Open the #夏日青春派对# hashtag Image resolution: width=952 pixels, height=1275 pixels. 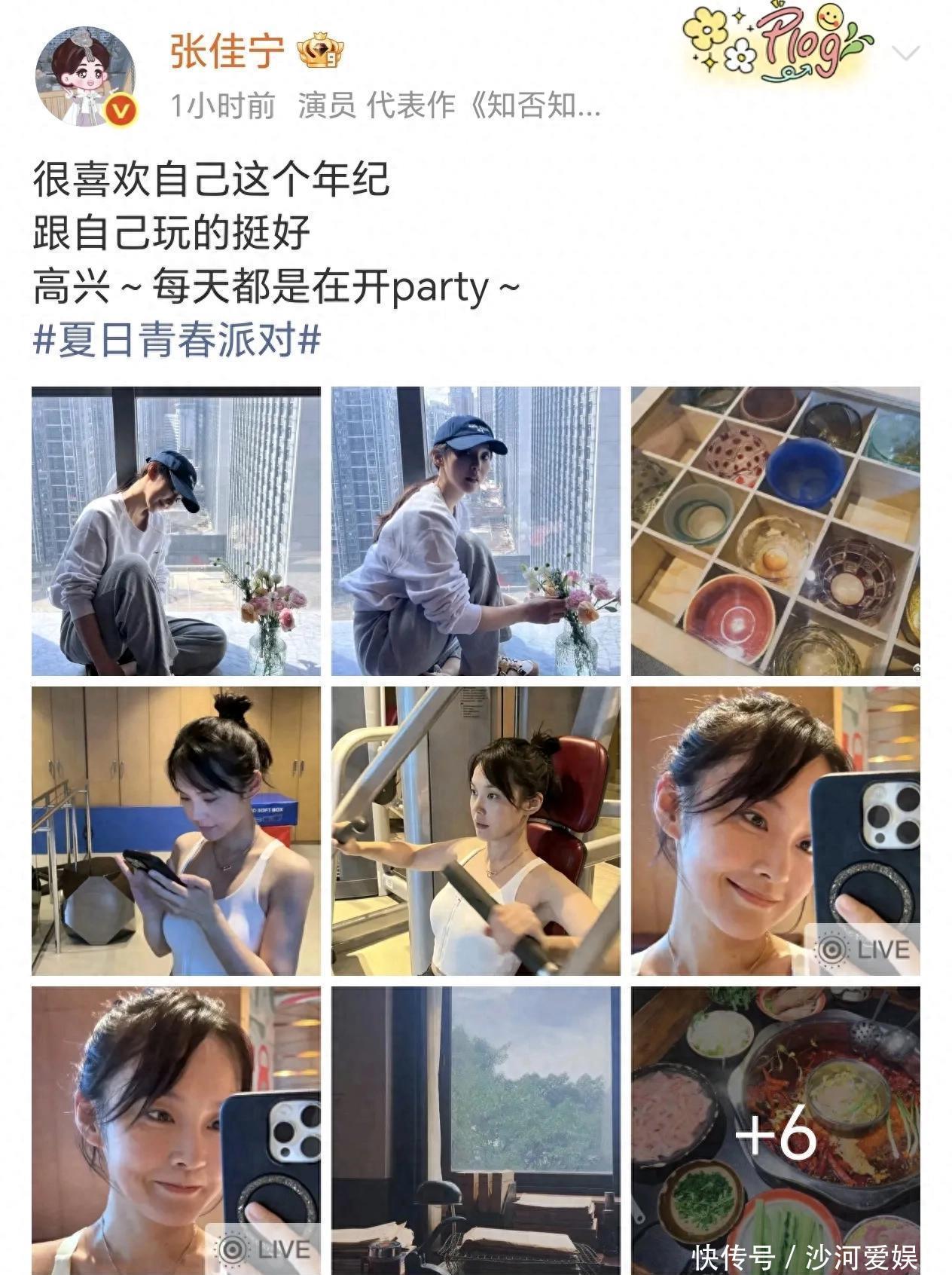(x=177, y=340)
